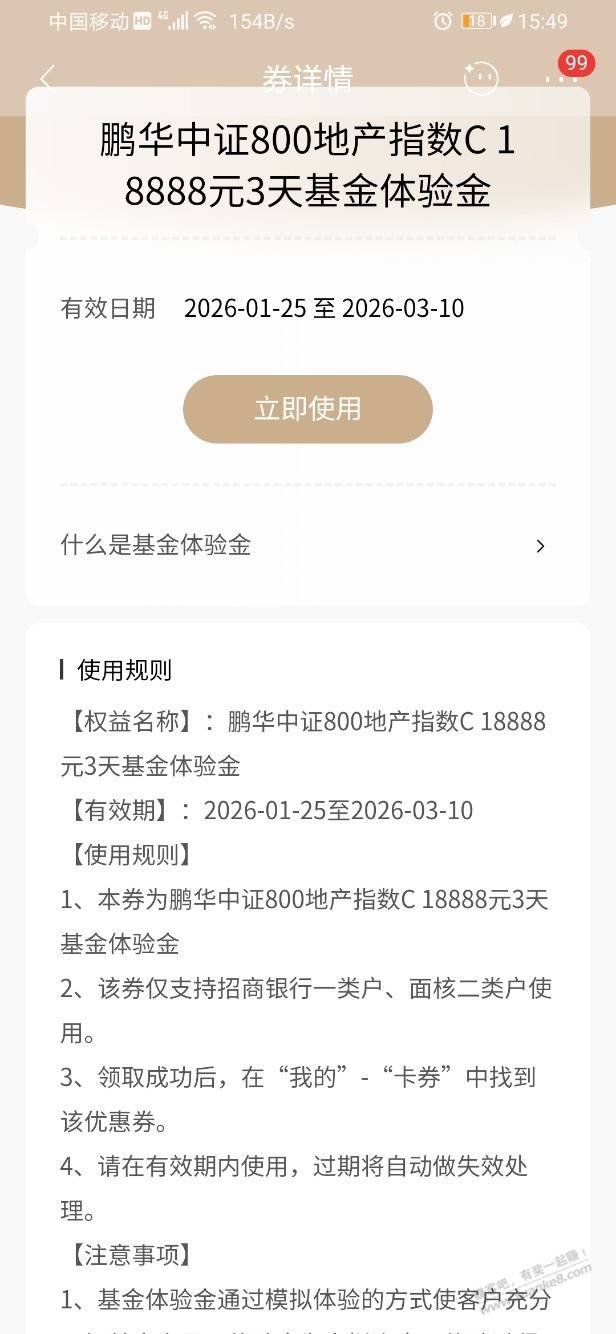This screenshot has height=1334, width=616.
Task: Tap the 立即使用 button
Action: click(x=307, y=409)
